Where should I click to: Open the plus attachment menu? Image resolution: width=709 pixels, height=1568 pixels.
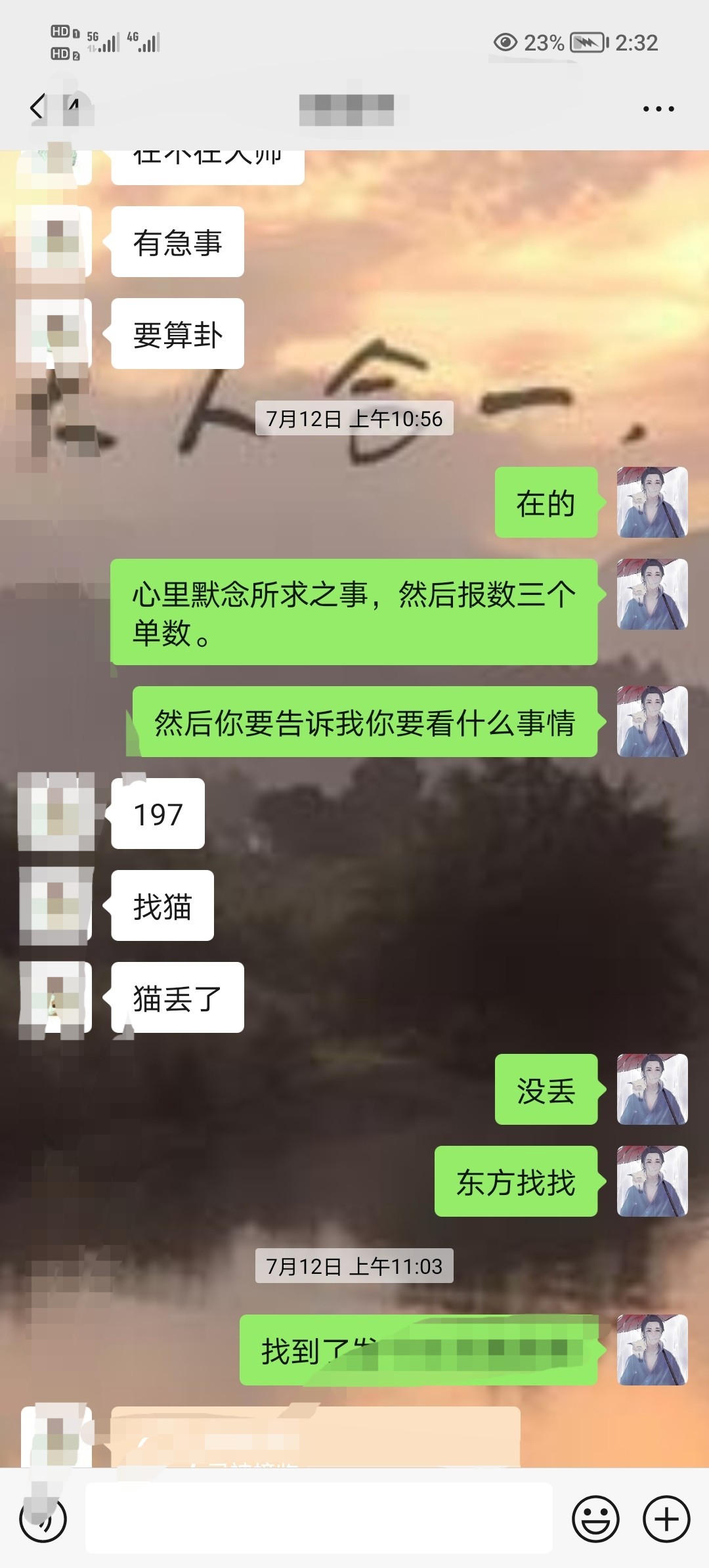pyautogui.click(x=666, y=1519)
